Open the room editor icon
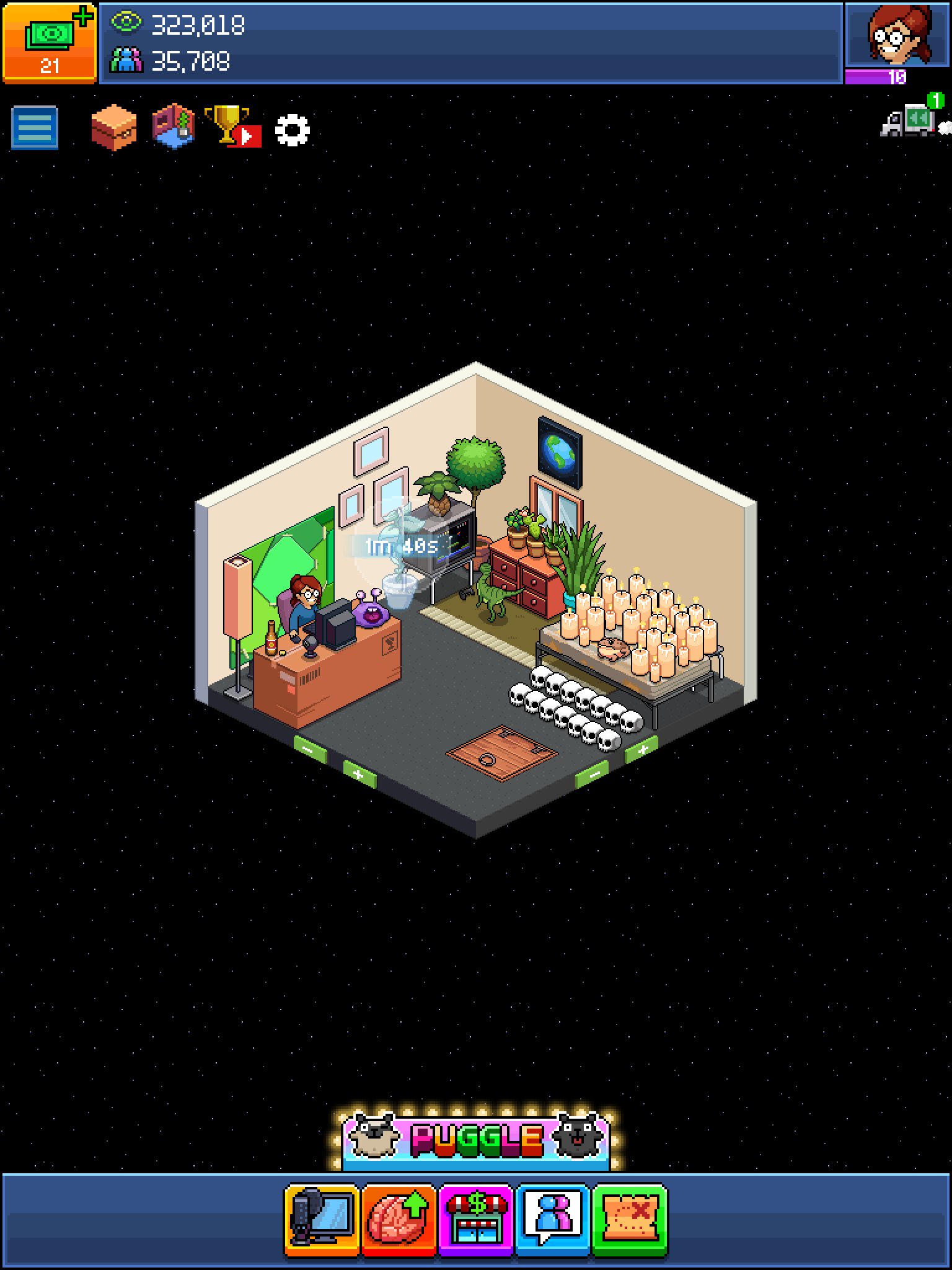Viewport: 952px width, 1270px height. pos(174,126)
